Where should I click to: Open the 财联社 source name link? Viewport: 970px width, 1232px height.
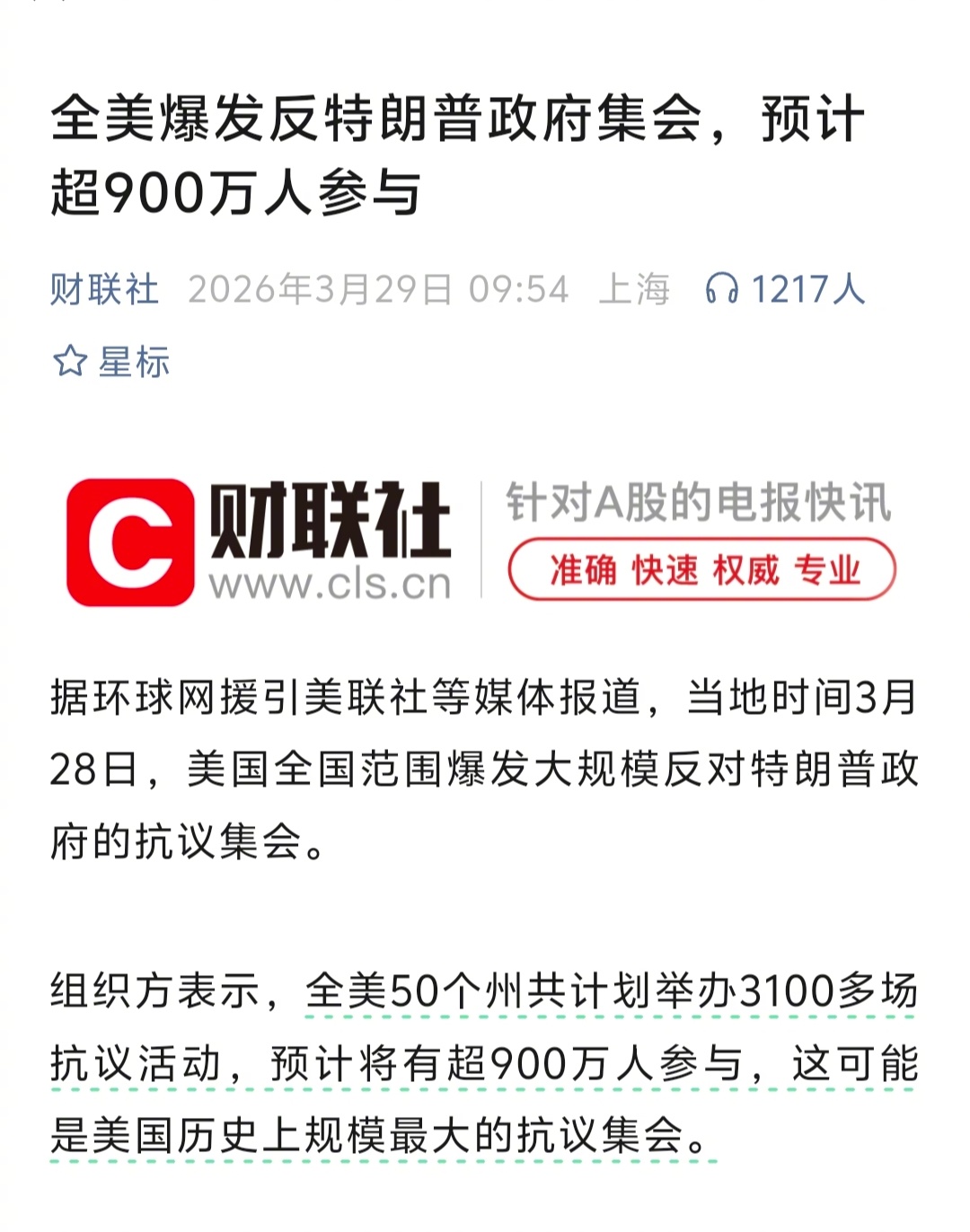tap(101, 288)
